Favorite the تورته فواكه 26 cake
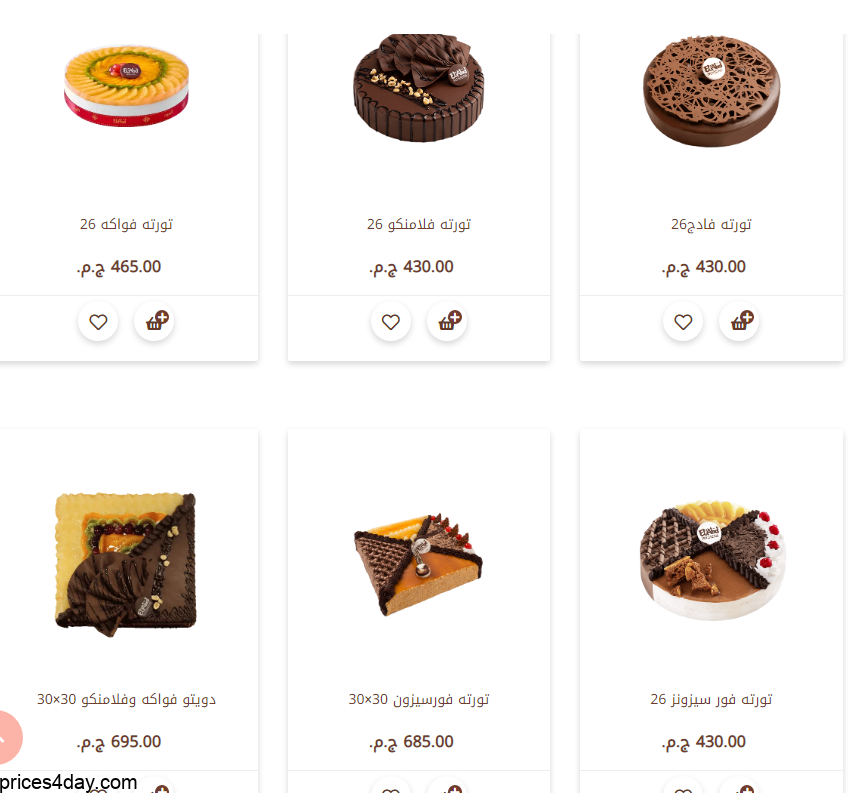Screen dimensions: 865x793 coord(98,322)
